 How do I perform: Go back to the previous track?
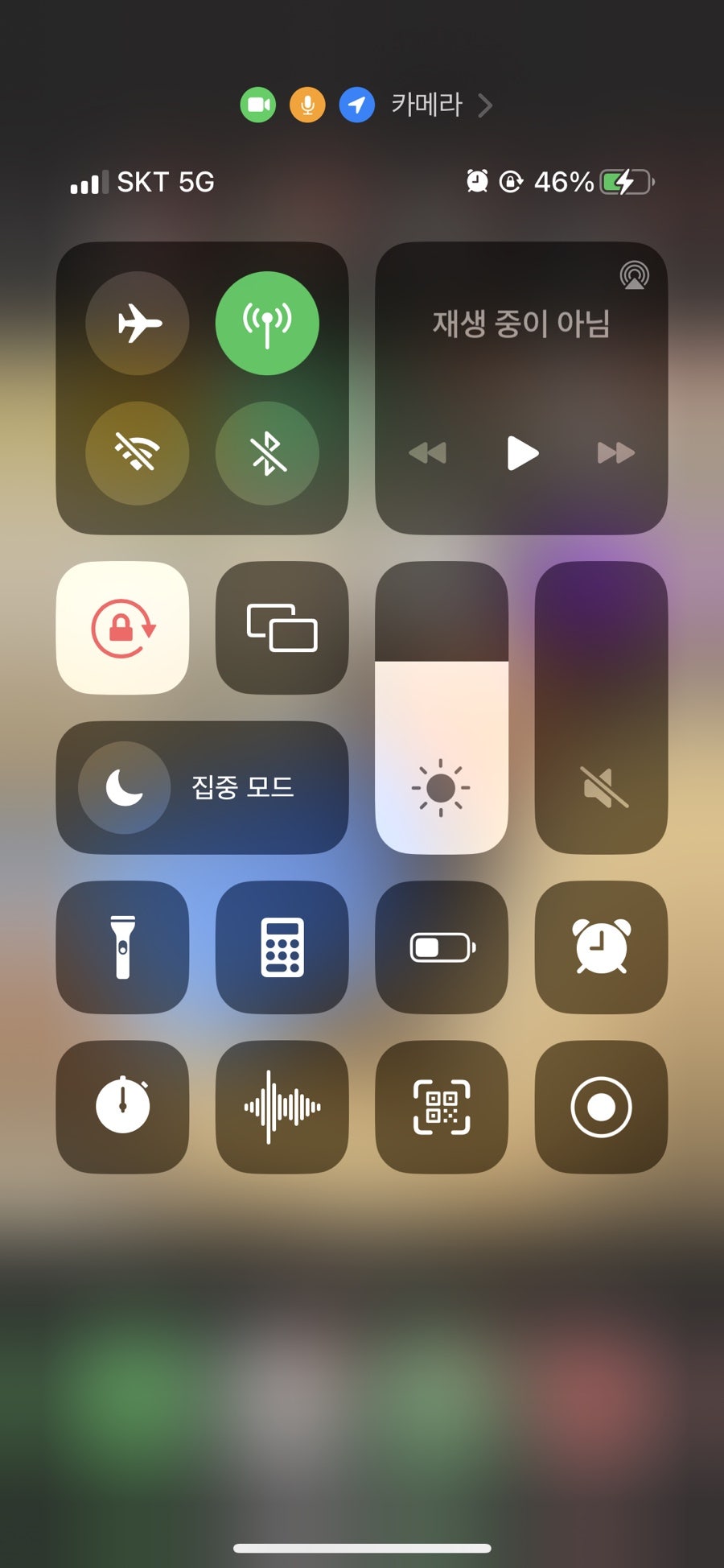point(428,453)
